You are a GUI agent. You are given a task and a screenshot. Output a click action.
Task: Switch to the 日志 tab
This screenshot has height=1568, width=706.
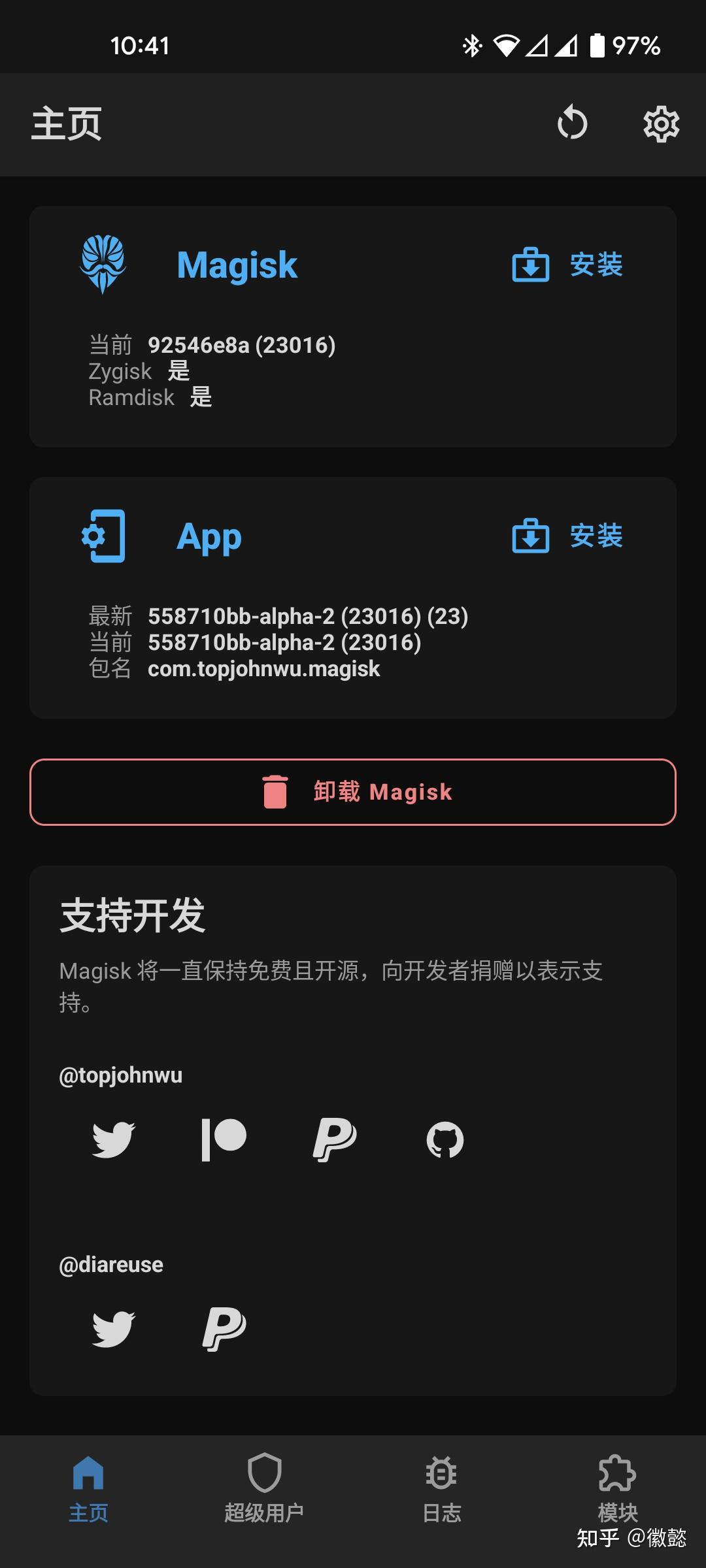coord(441,1493)
